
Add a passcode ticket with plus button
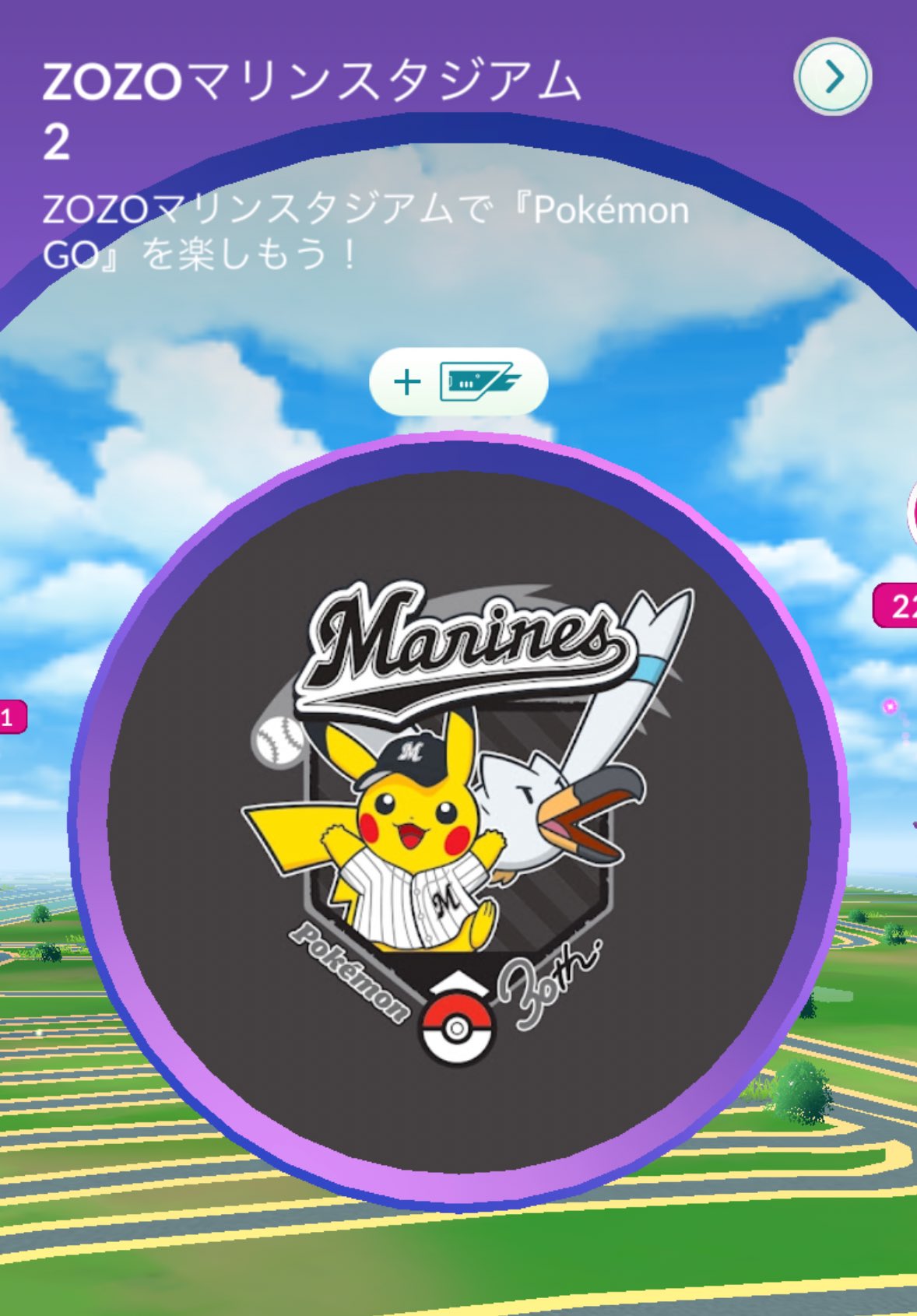coord(458,381)
